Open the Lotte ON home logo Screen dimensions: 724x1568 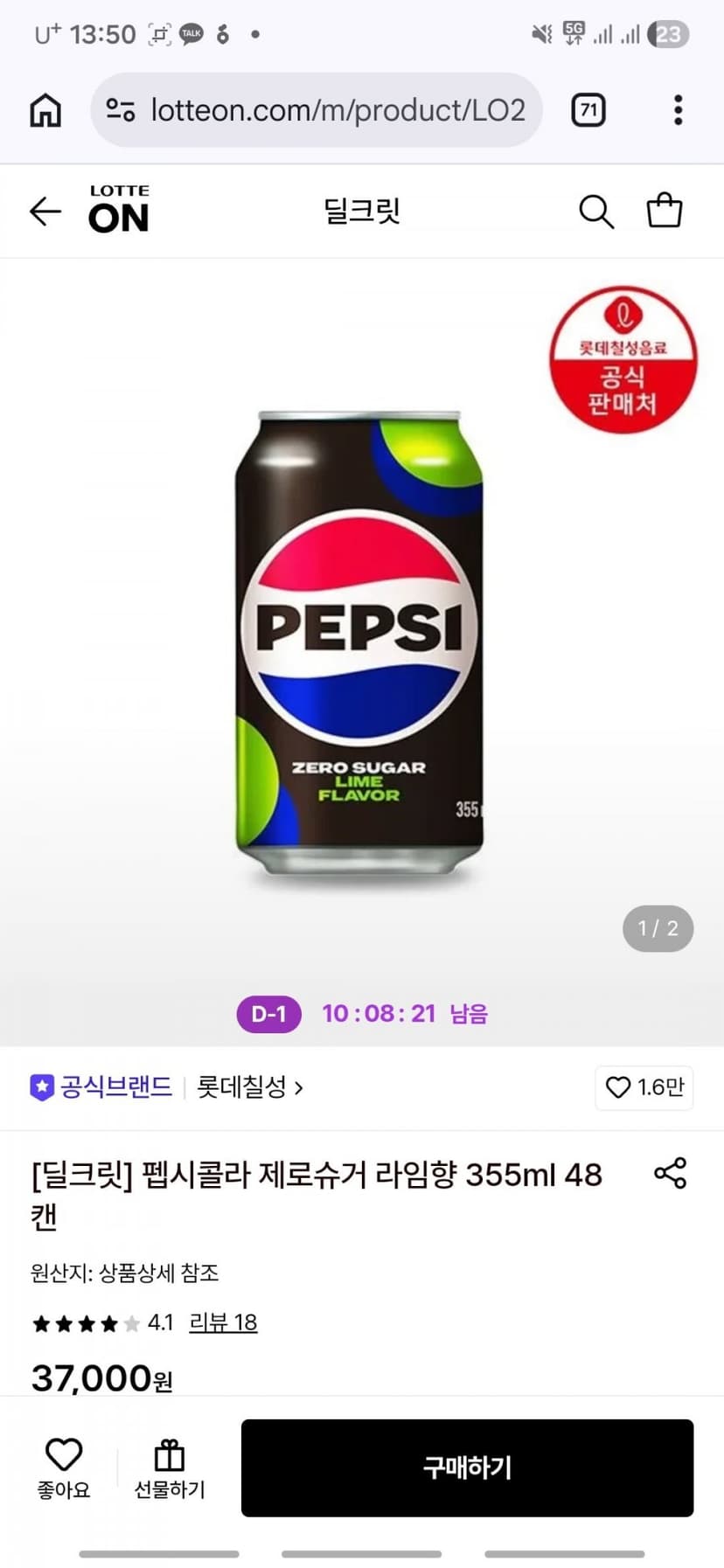(119, 210)
